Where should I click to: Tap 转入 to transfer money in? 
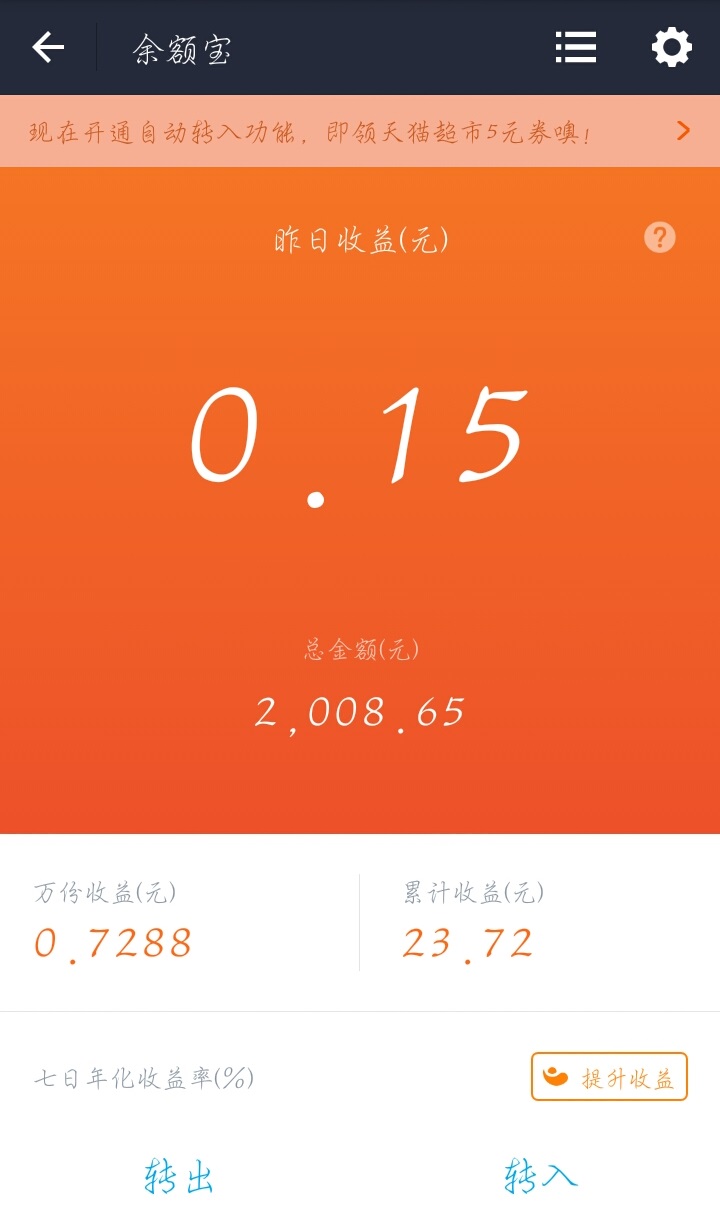pos(540,1177)
